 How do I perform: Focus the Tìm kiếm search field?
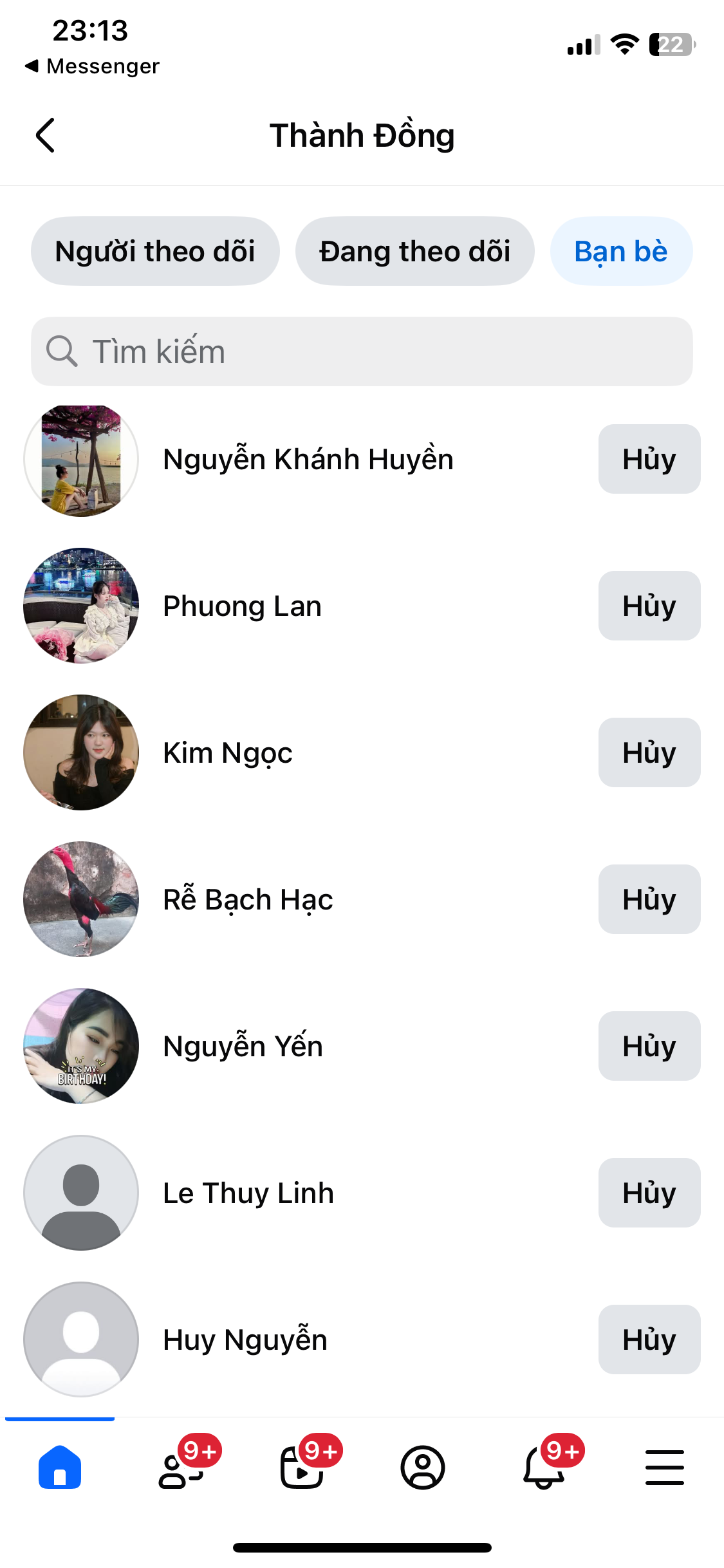click(x=362, y=351)
